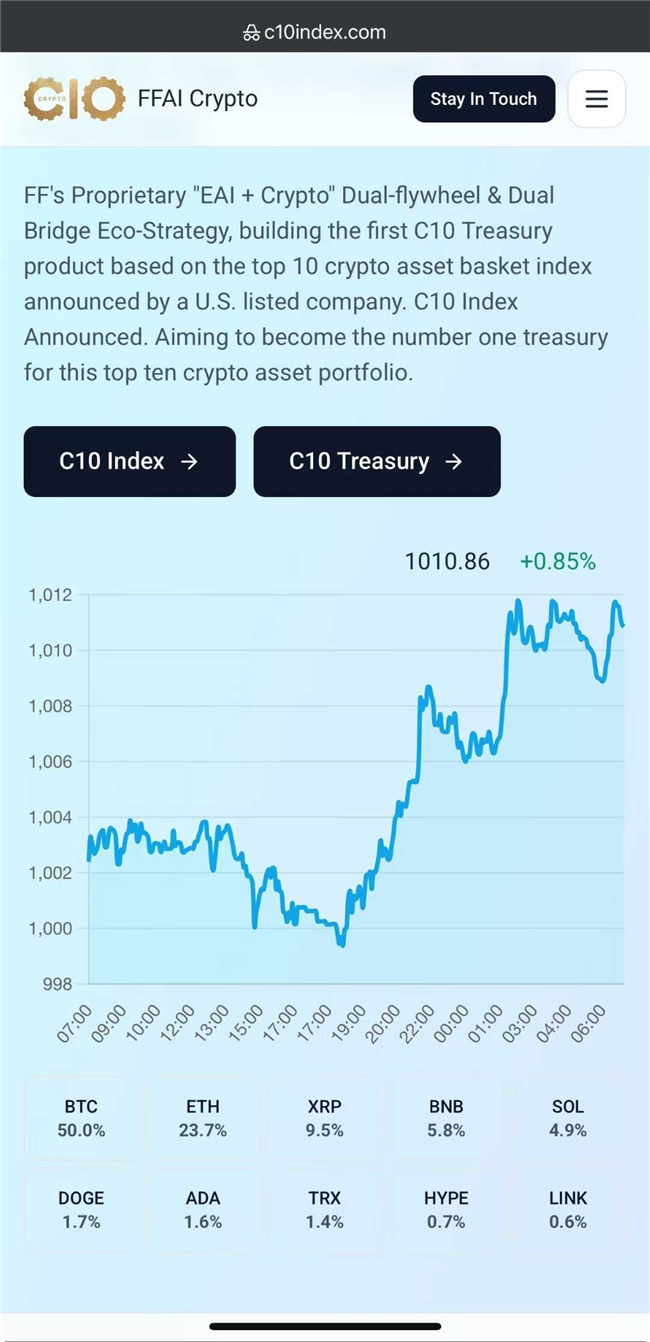Open the hamburger menu
650x1342 pixels.
[x=597, y=99]
